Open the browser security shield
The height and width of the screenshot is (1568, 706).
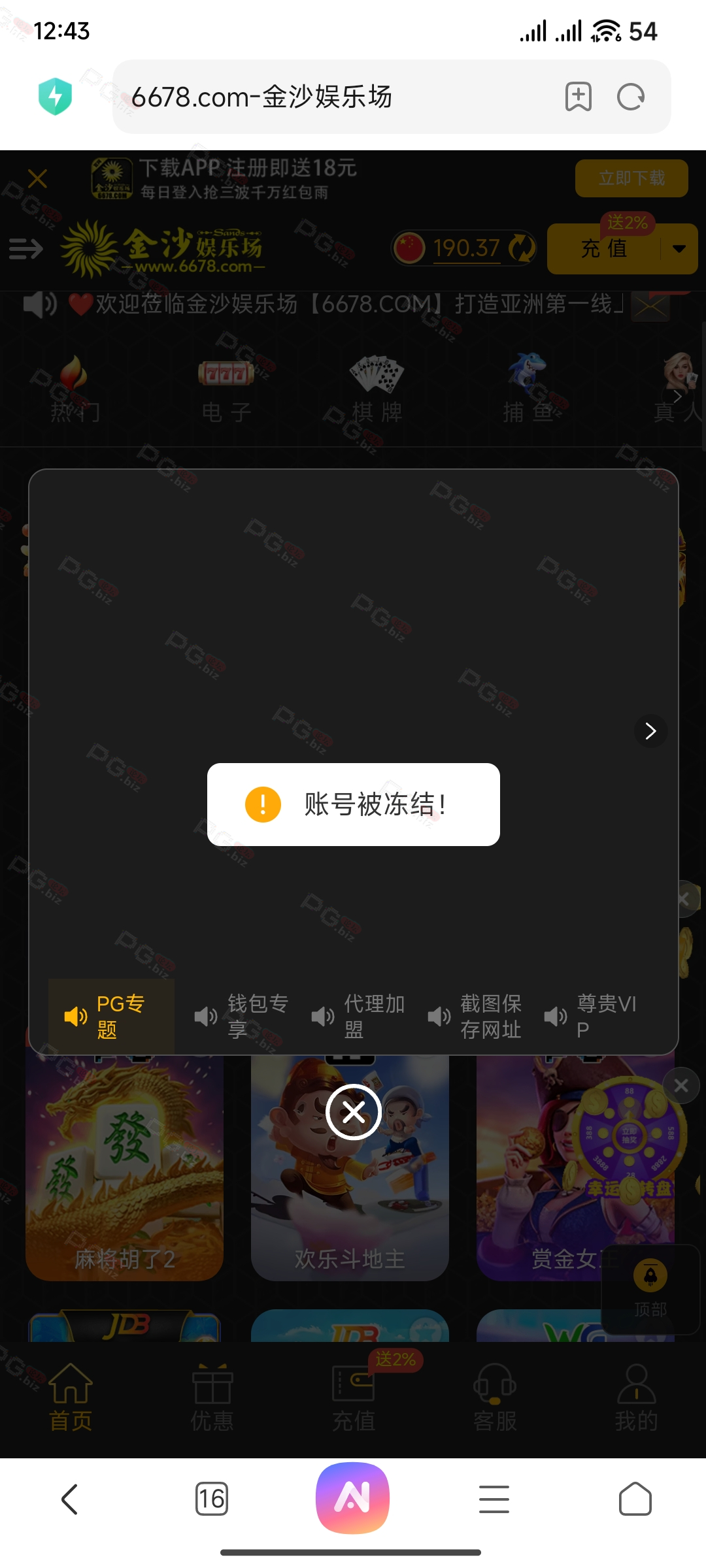pos(55,97)
